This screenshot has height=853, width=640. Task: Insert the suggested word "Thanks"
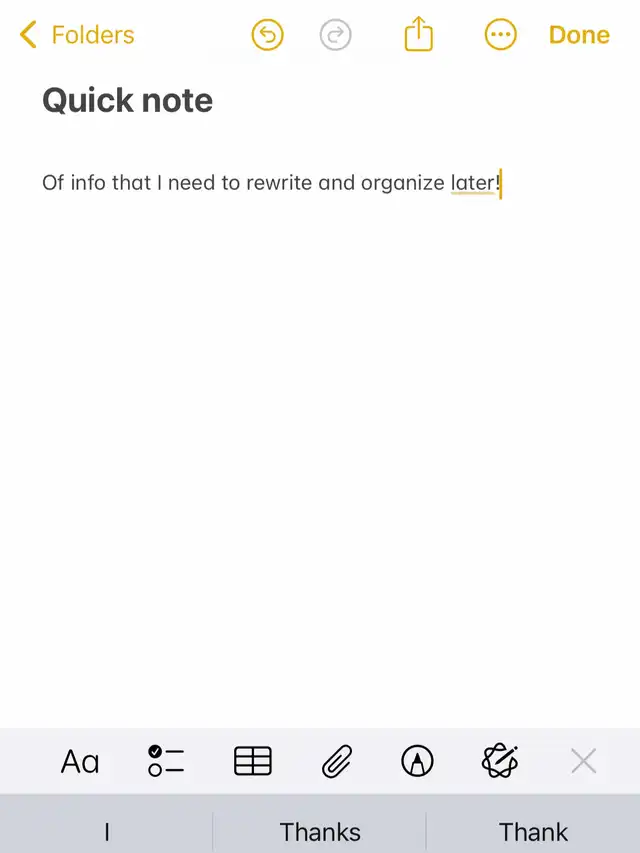click(x=320, y=831)
